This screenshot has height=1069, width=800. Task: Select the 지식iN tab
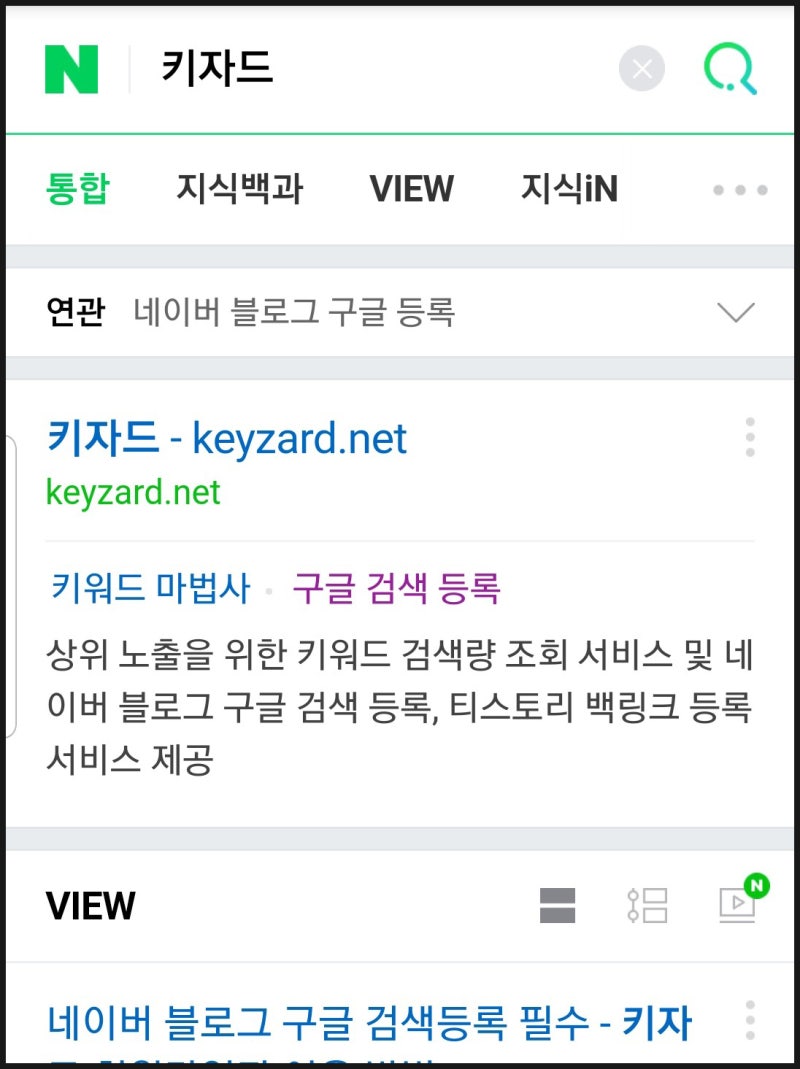click(x=568, y=190)
